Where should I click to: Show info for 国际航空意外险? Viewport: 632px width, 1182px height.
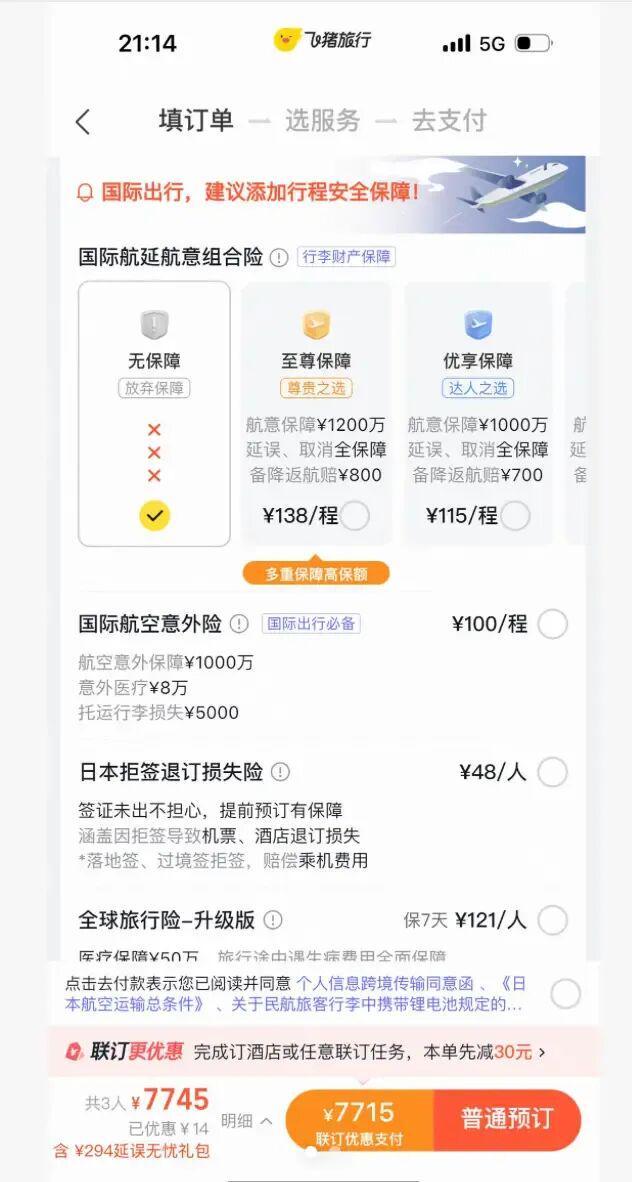pos(239,624)
